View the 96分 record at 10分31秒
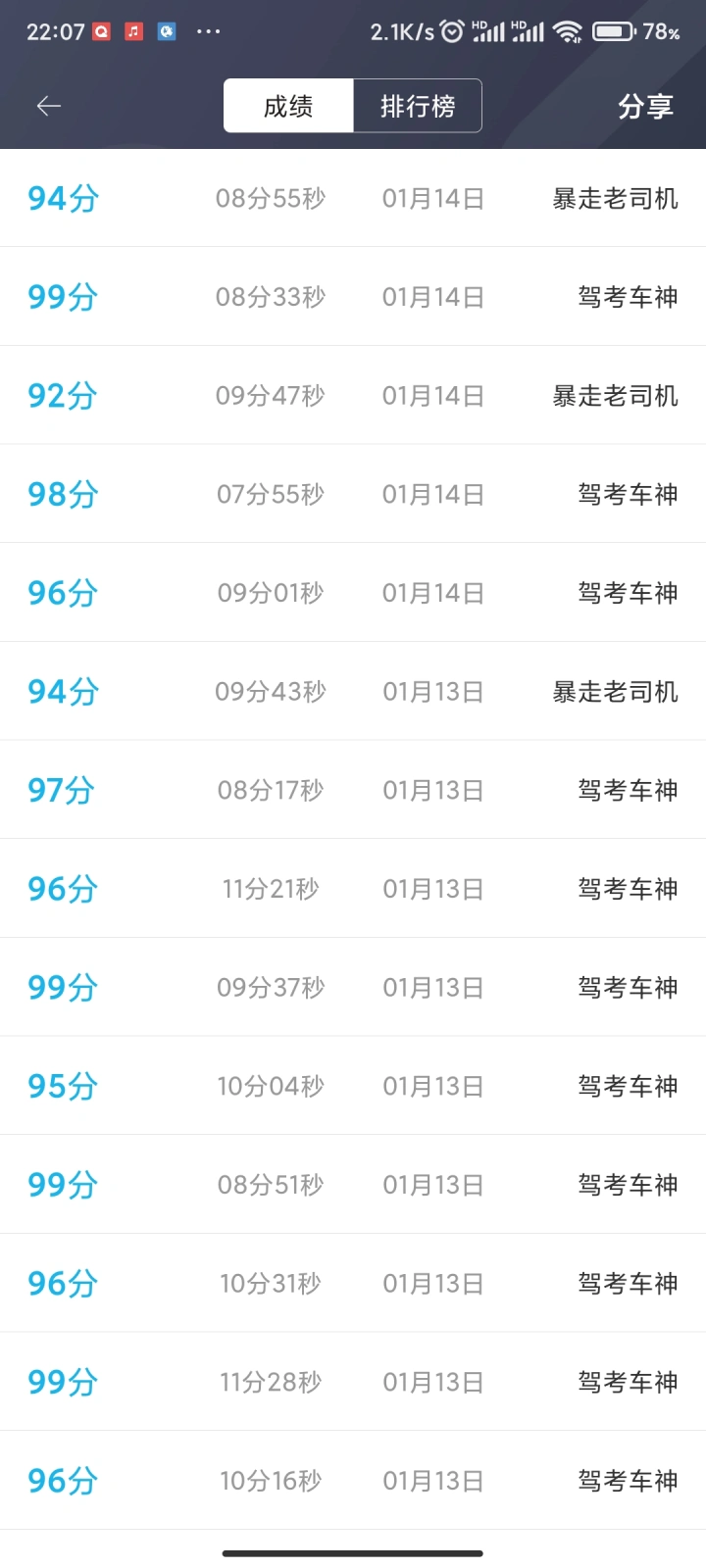The image size is (706, 1568). 353,1283
